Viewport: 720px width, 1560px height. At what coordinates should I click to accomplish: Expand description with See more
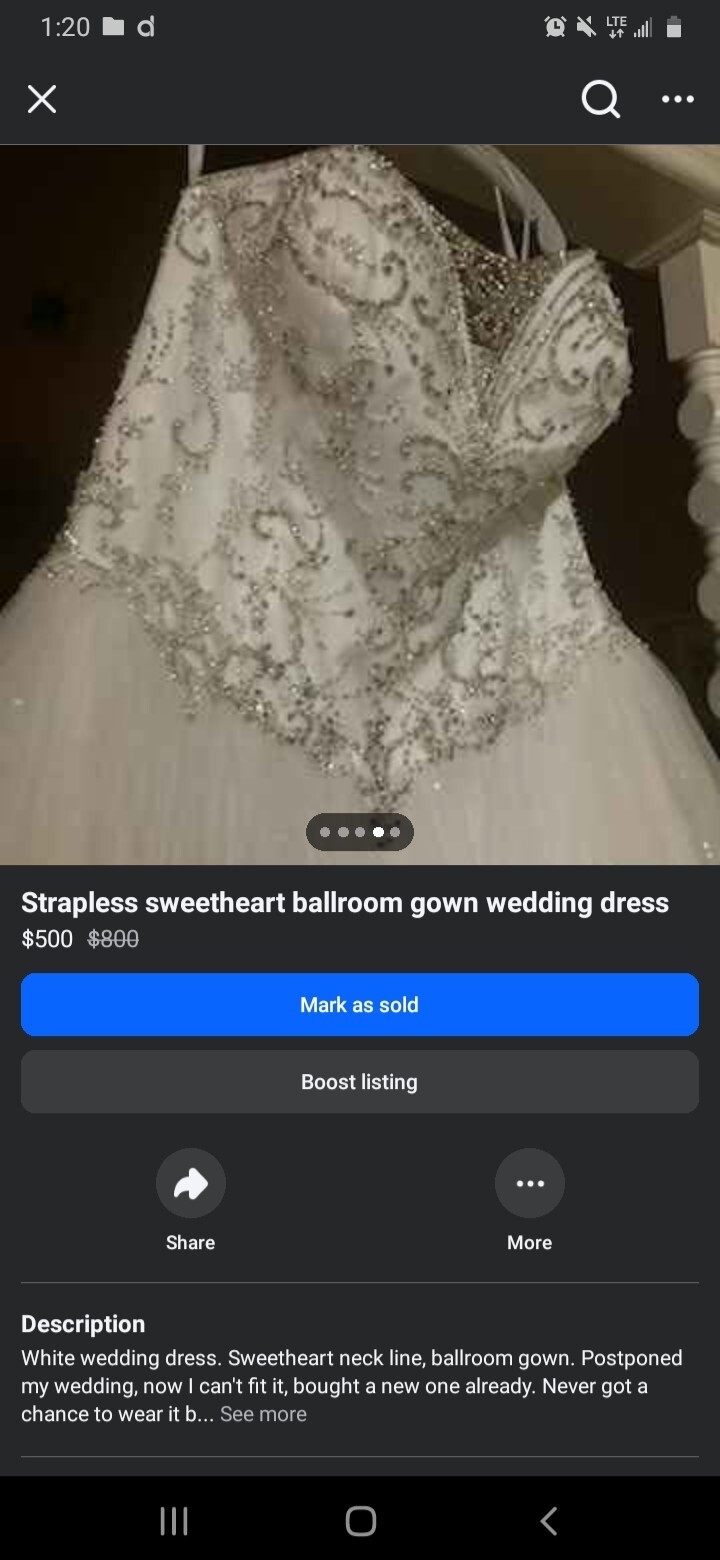coord(263,1414)
